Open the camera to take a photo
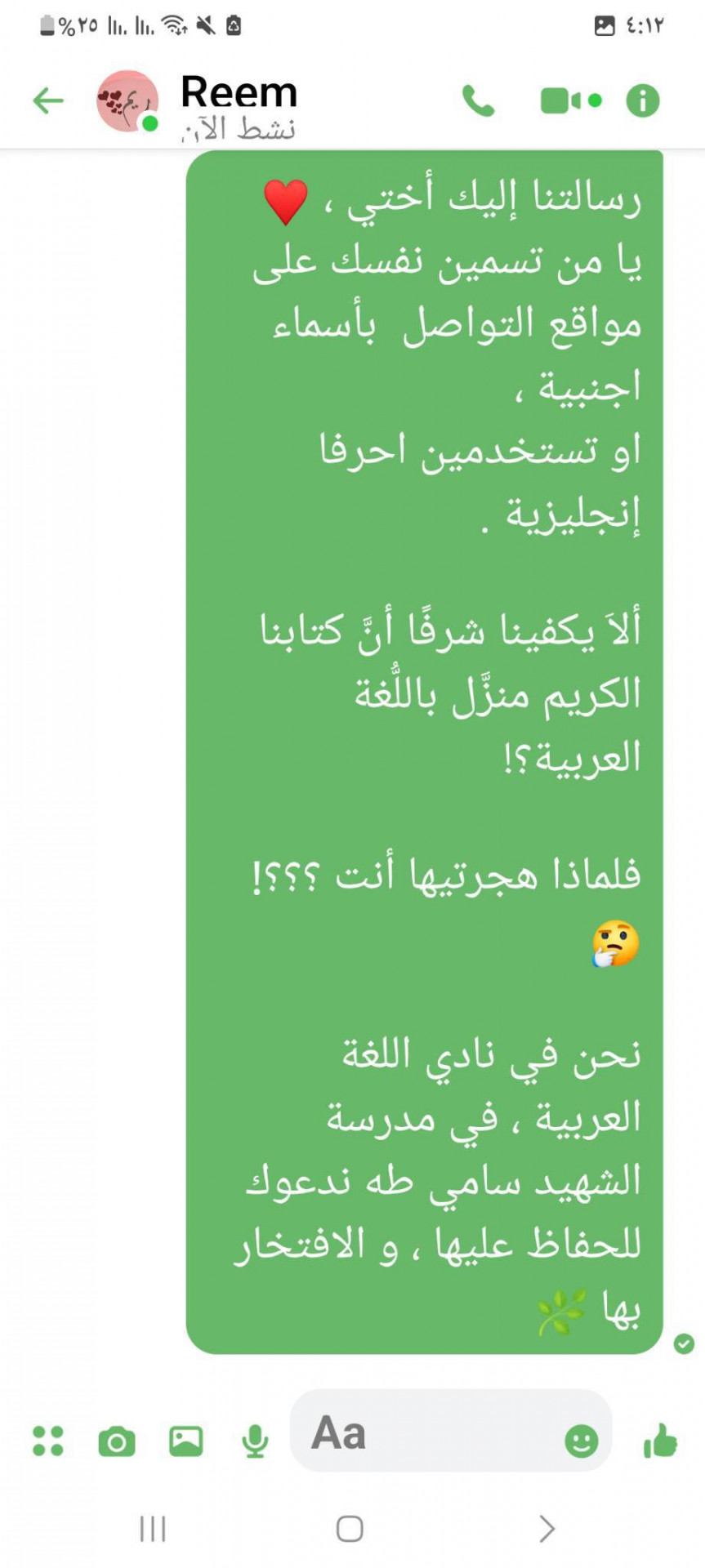 (117, 1441)
